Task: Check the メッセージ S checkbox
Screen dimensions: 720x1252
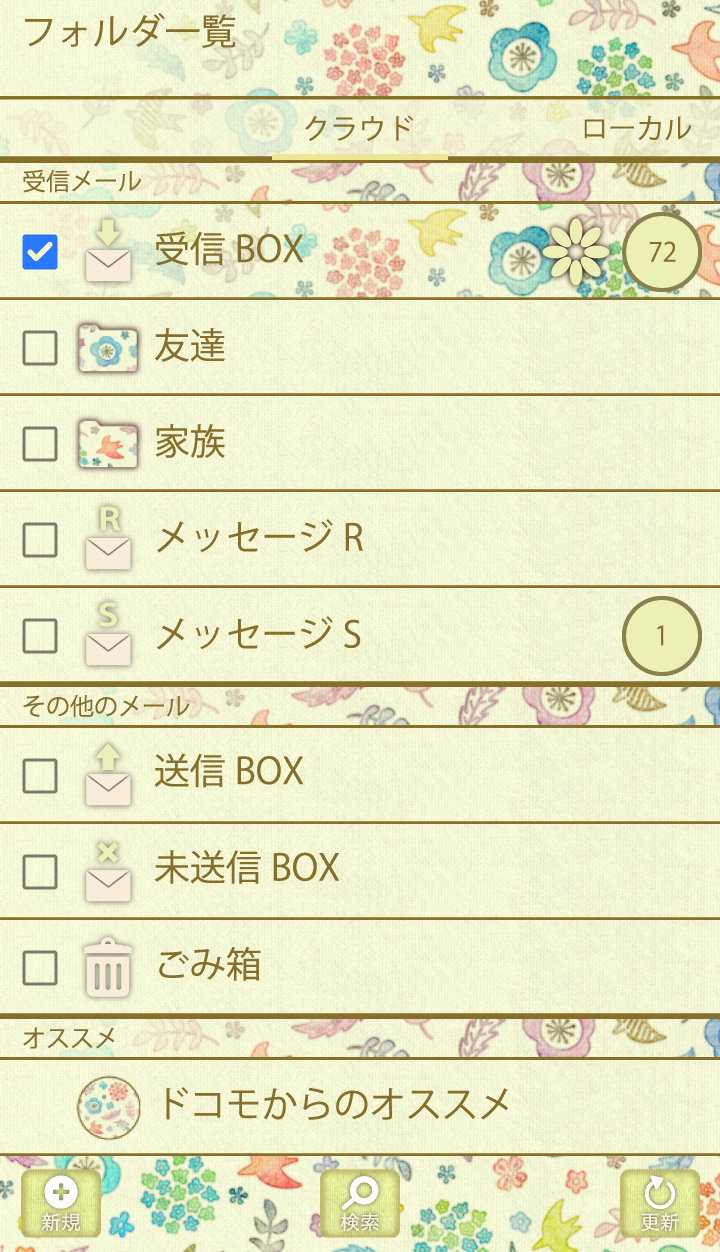Action: (x=40, y=635)
